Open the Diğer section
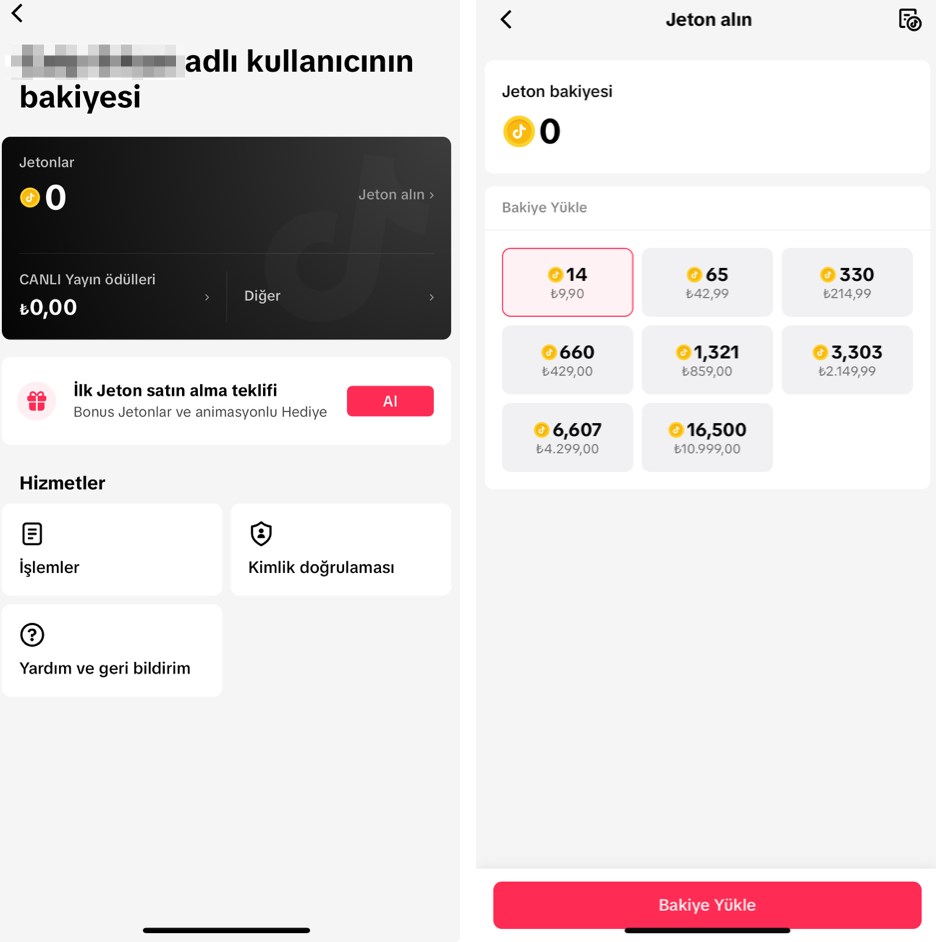 pyautogui.click(x=338, y=296)
